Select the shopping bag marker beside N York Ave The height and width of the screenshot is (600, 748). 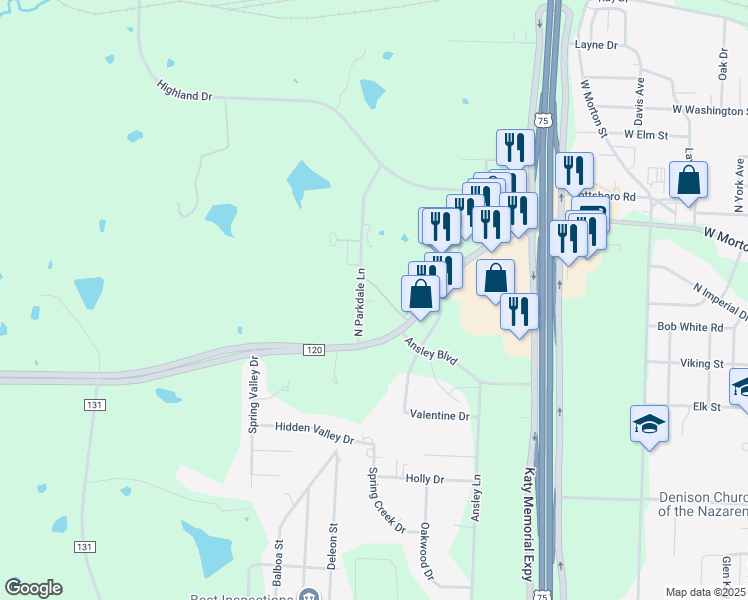(x=689, y=181)
